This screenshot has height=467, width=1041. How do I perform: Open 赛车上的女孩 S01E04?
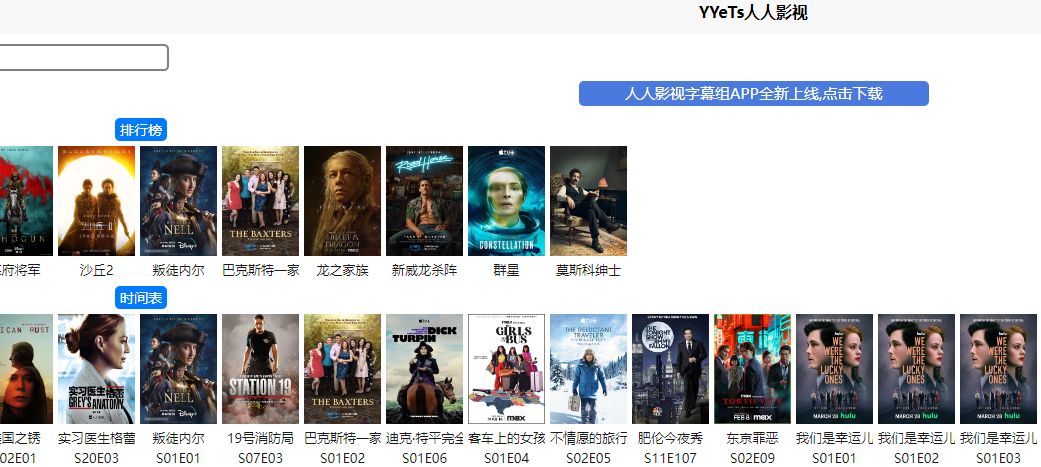coord(506,369)
